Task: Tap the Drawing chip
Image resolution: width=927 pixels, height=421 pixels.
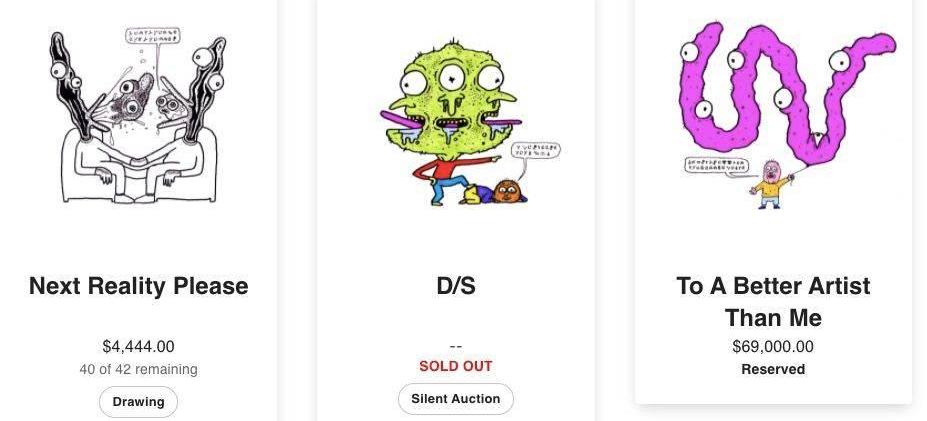Action: [x=138, y=402]
